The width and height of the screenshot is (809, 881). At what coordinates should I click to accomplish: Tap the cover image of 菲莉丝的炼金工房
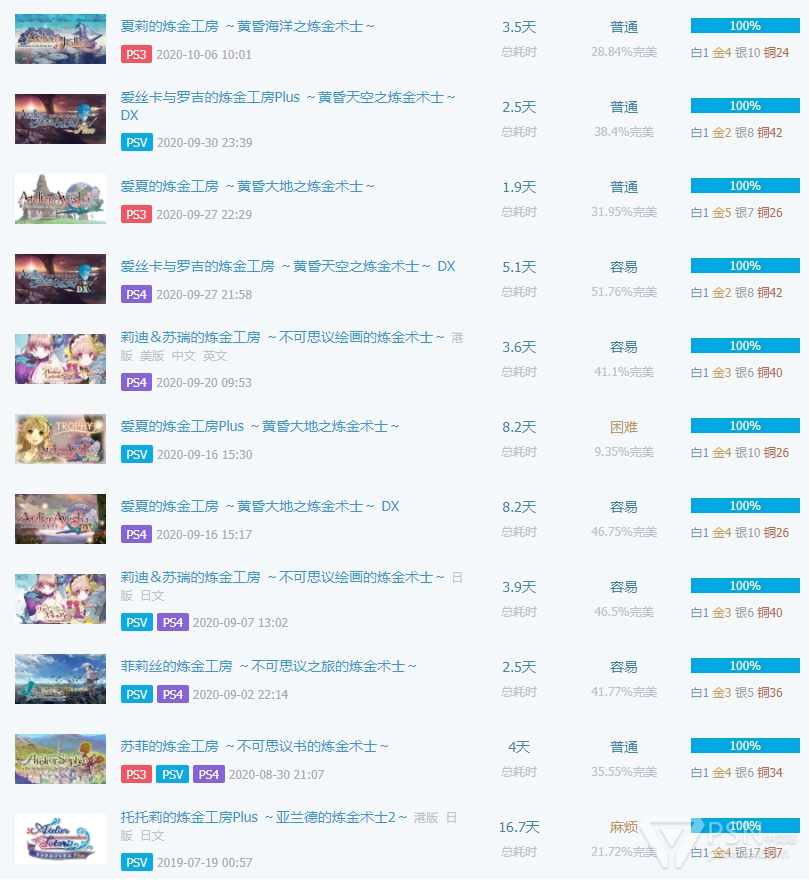click(x=61, y=679)
